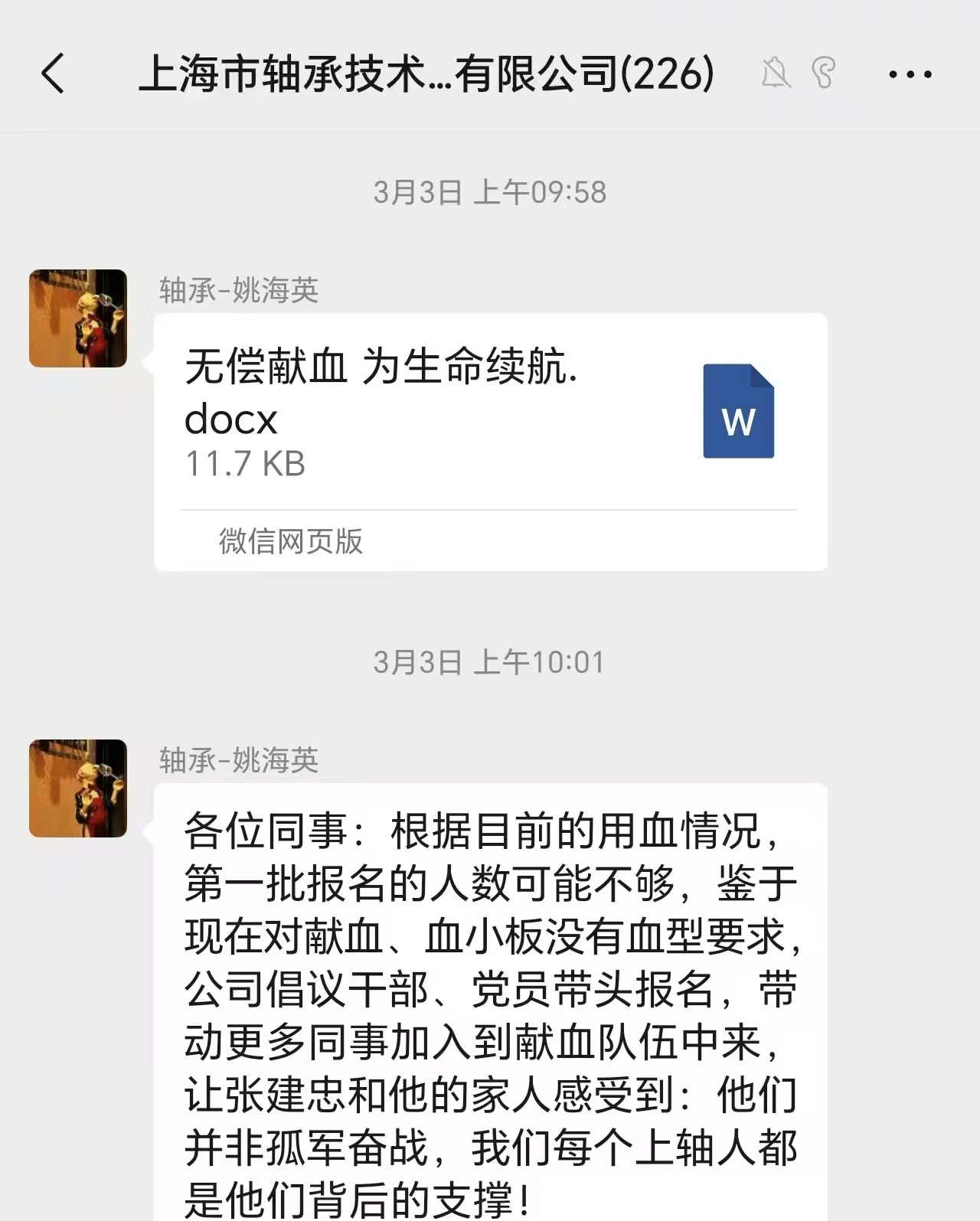Open the group chat overflow menu
Screen dimensions: 980x1221
coord(910,74)
